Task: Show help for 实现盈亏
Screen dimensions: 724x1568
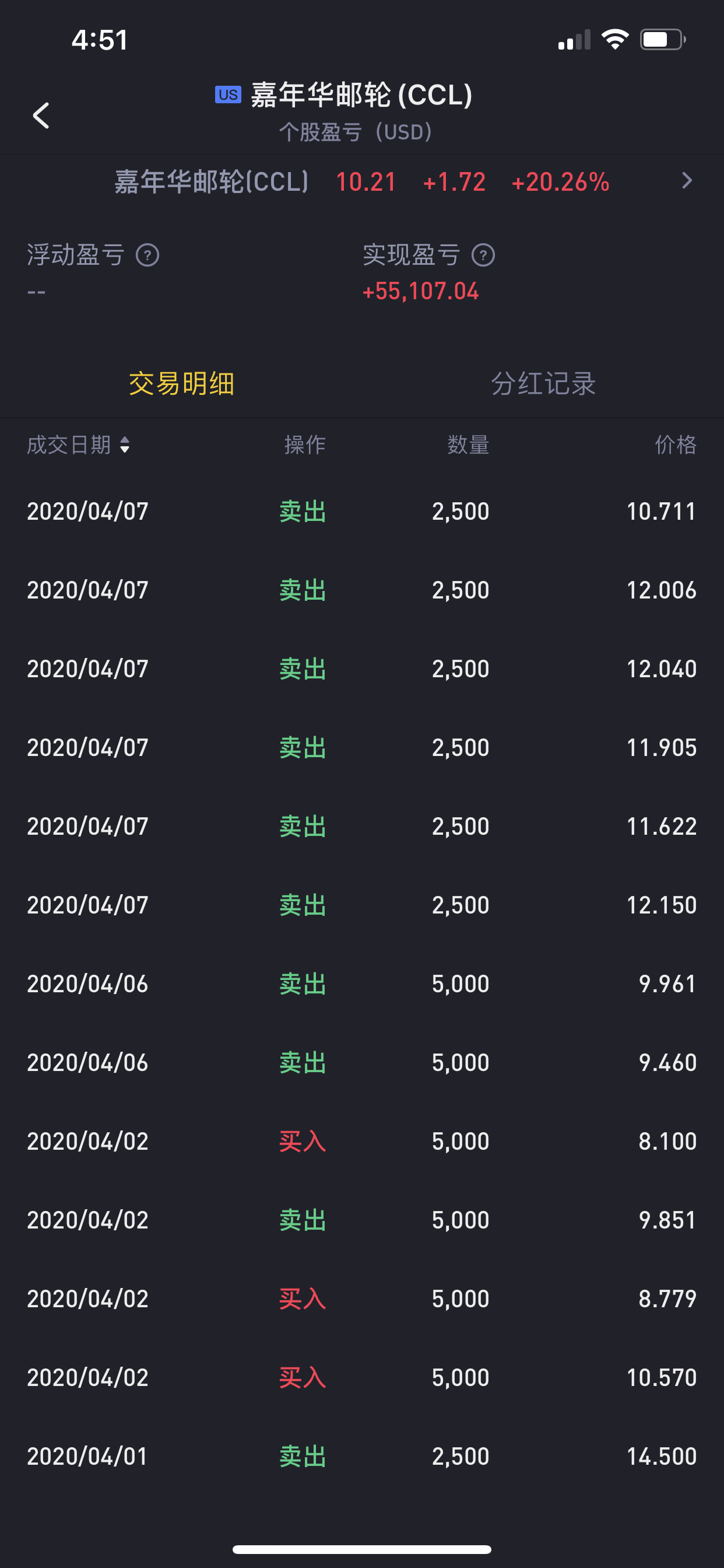Action: (x=483, y=255)
